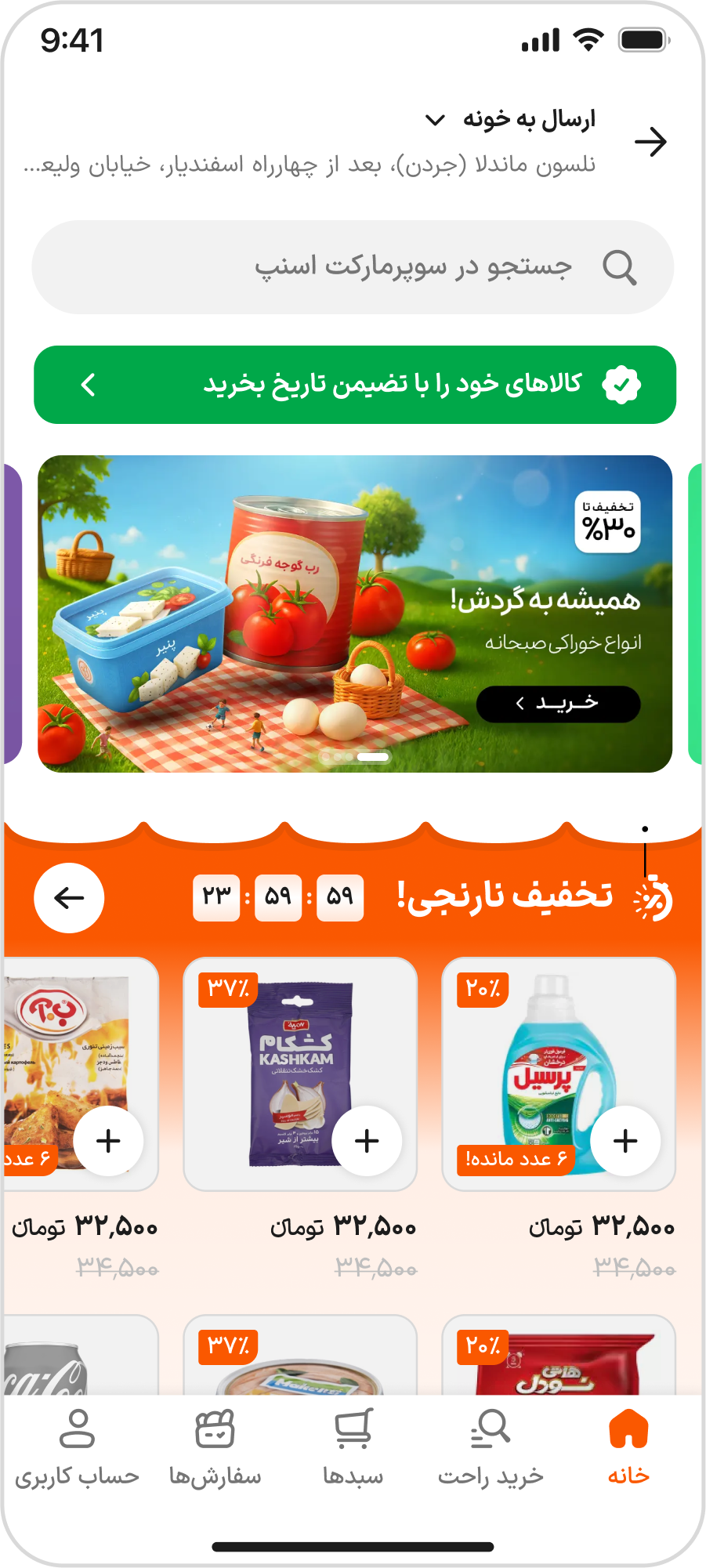Viewport: 706px width, 1568px height.
Task: Open the جستجو در سوپرمارکت اسنپ search box
Action: [x=353, y=267]
